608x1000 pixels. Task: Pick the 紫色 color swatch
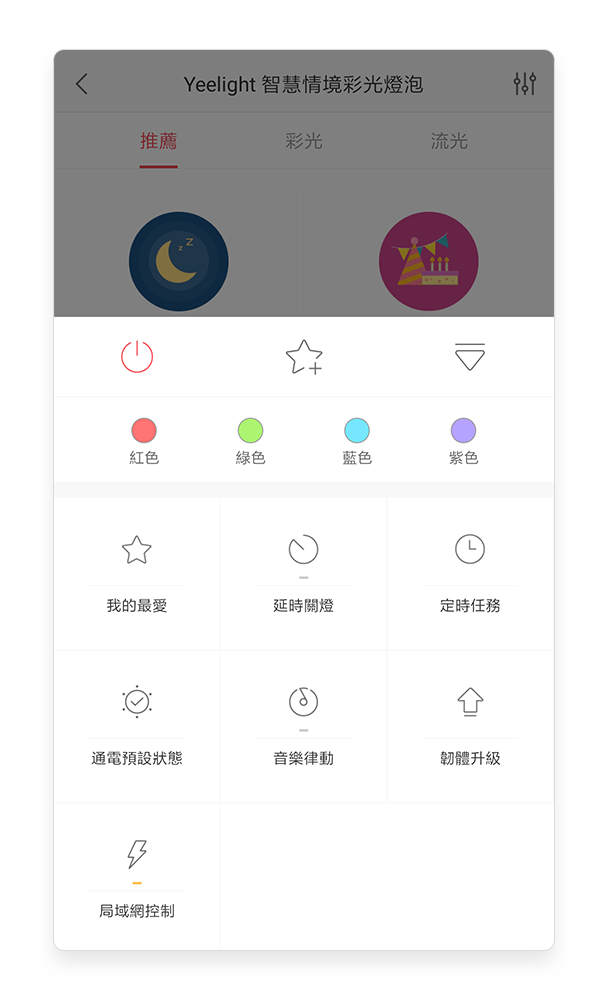point(463,431)
